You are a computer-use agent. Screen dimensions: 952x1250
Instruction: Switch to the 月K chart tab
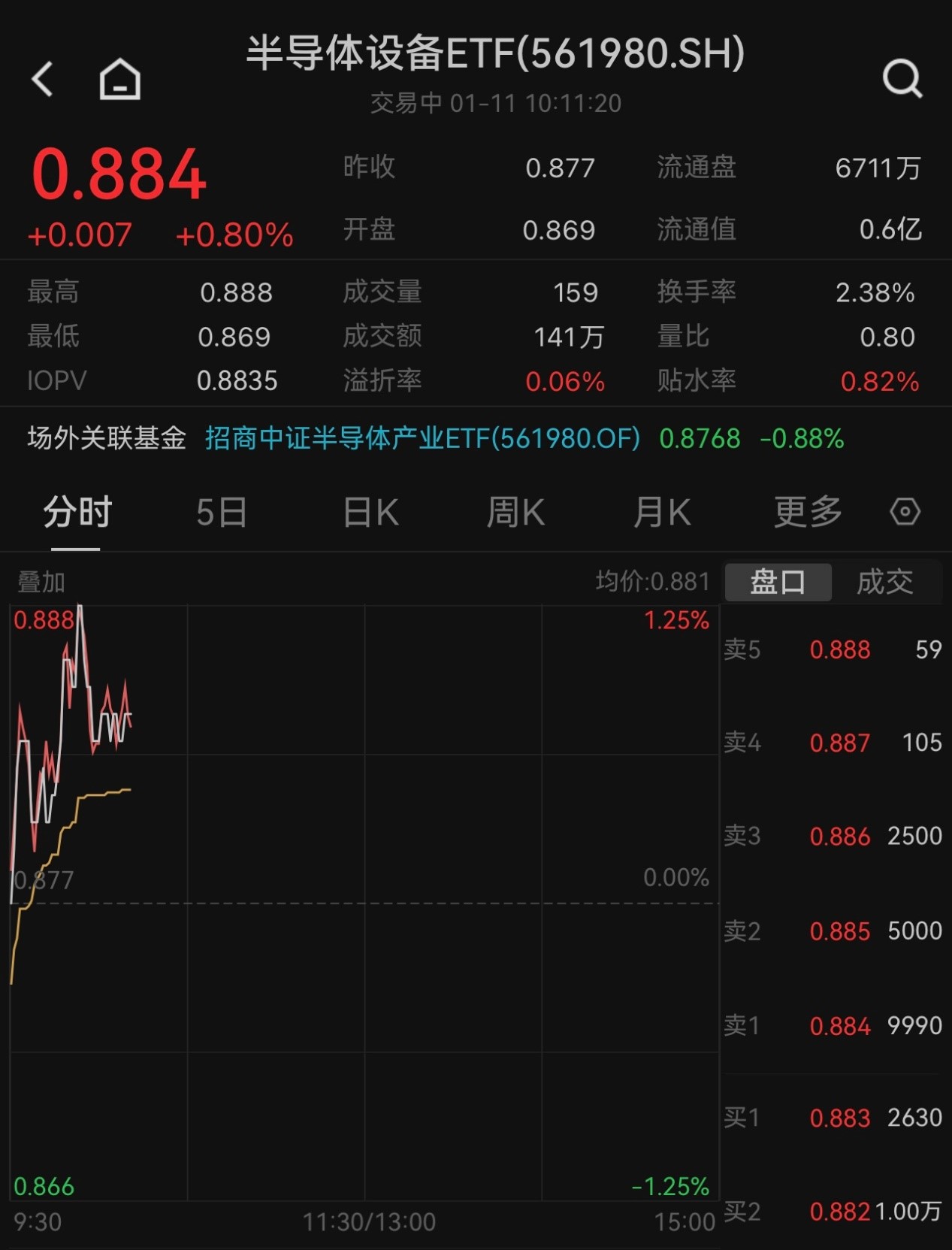click(x=661, y=513)
